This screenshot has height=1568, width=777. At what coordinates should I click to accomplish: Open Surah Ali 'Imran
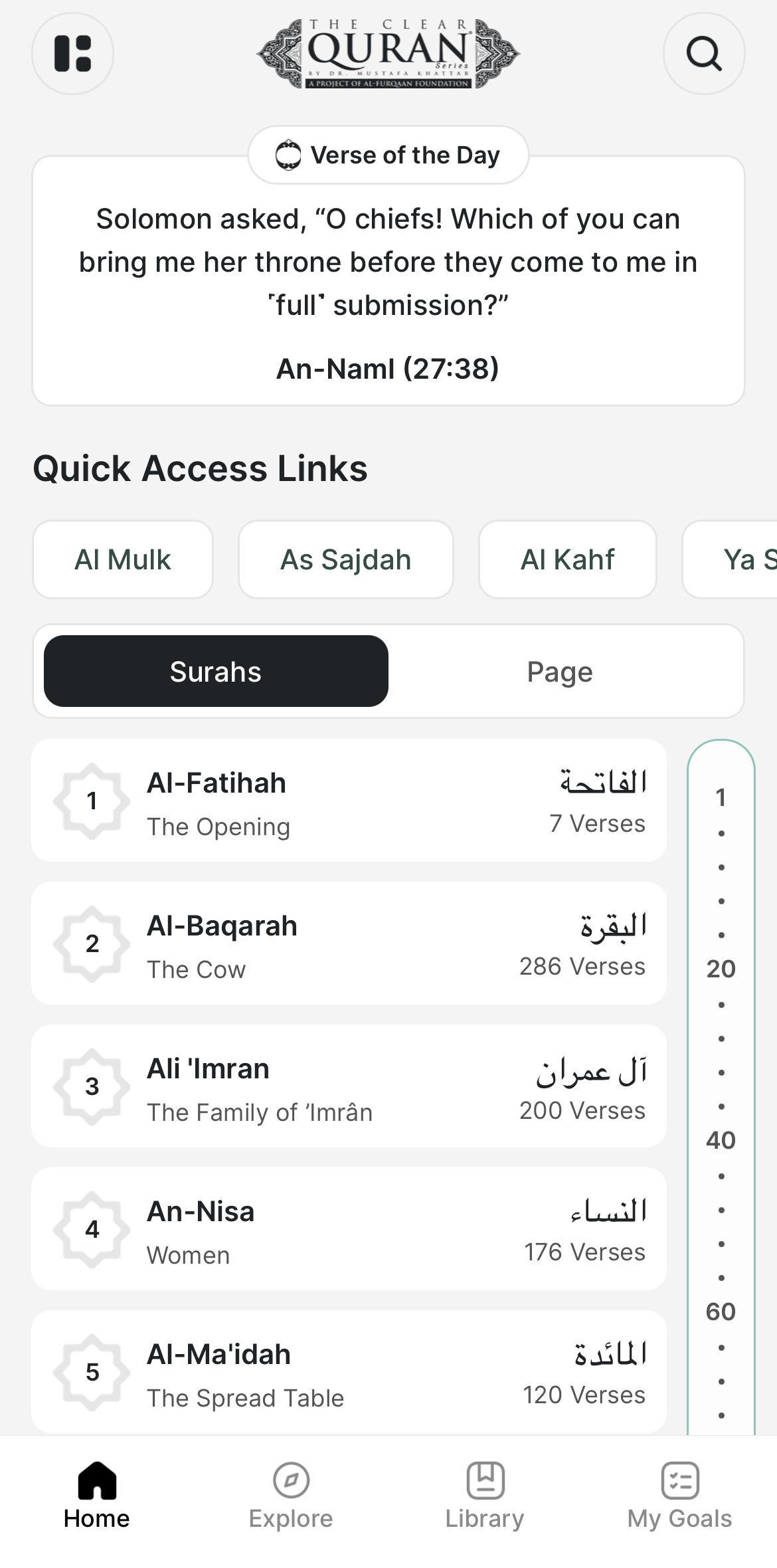click(349, 1086)
